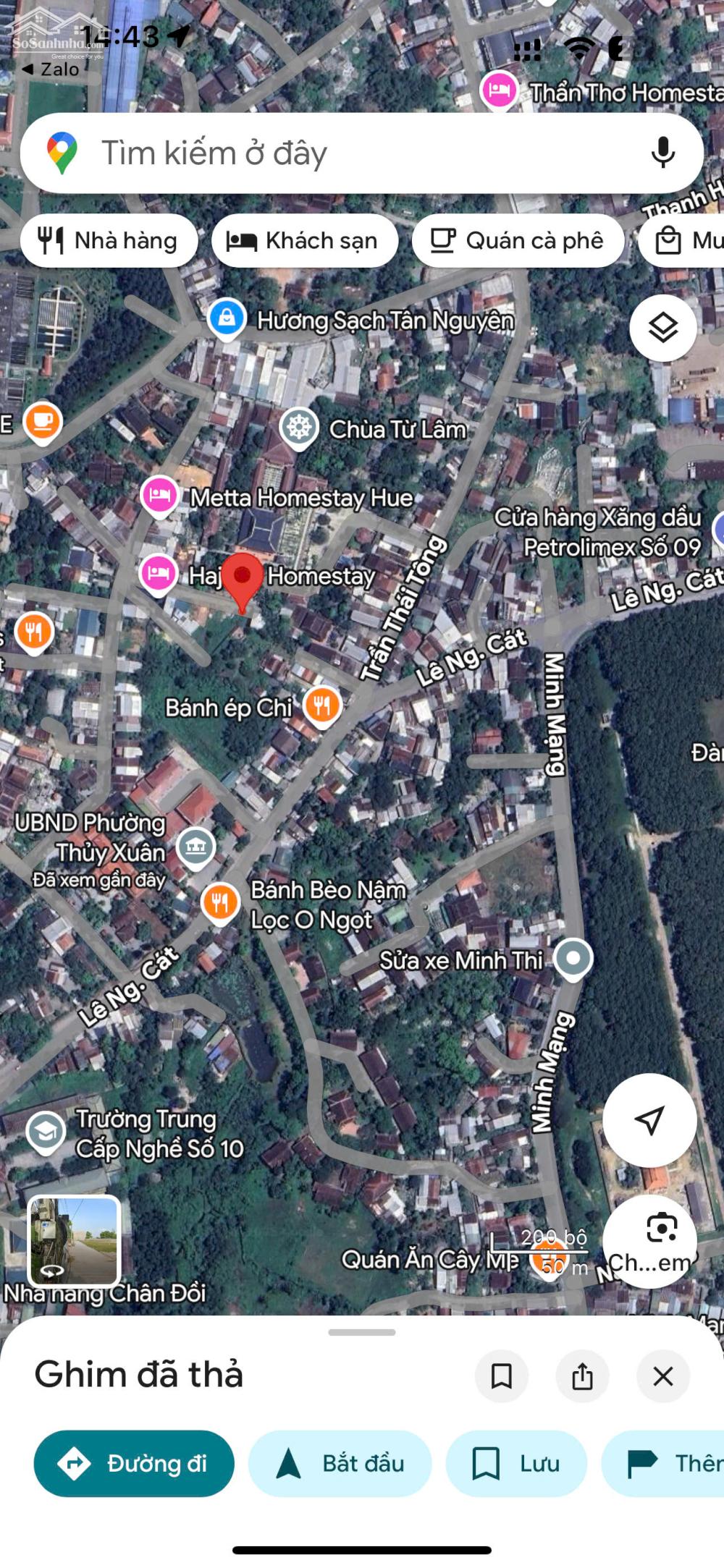
Task: Open the map layers button
Action: 662,329
